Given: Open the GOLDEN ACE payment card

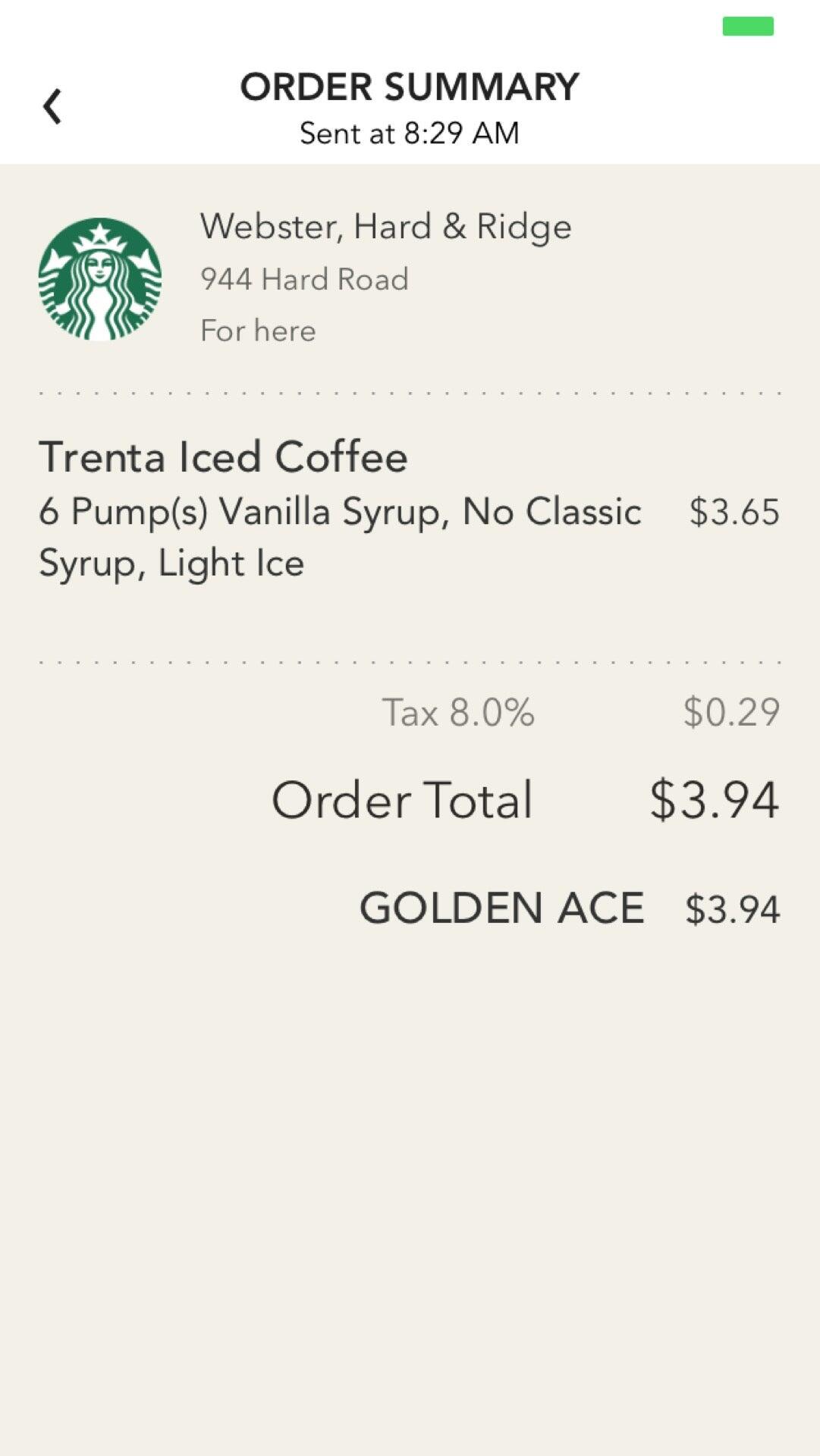Looking at the screenshot, I should click(502, 906).
